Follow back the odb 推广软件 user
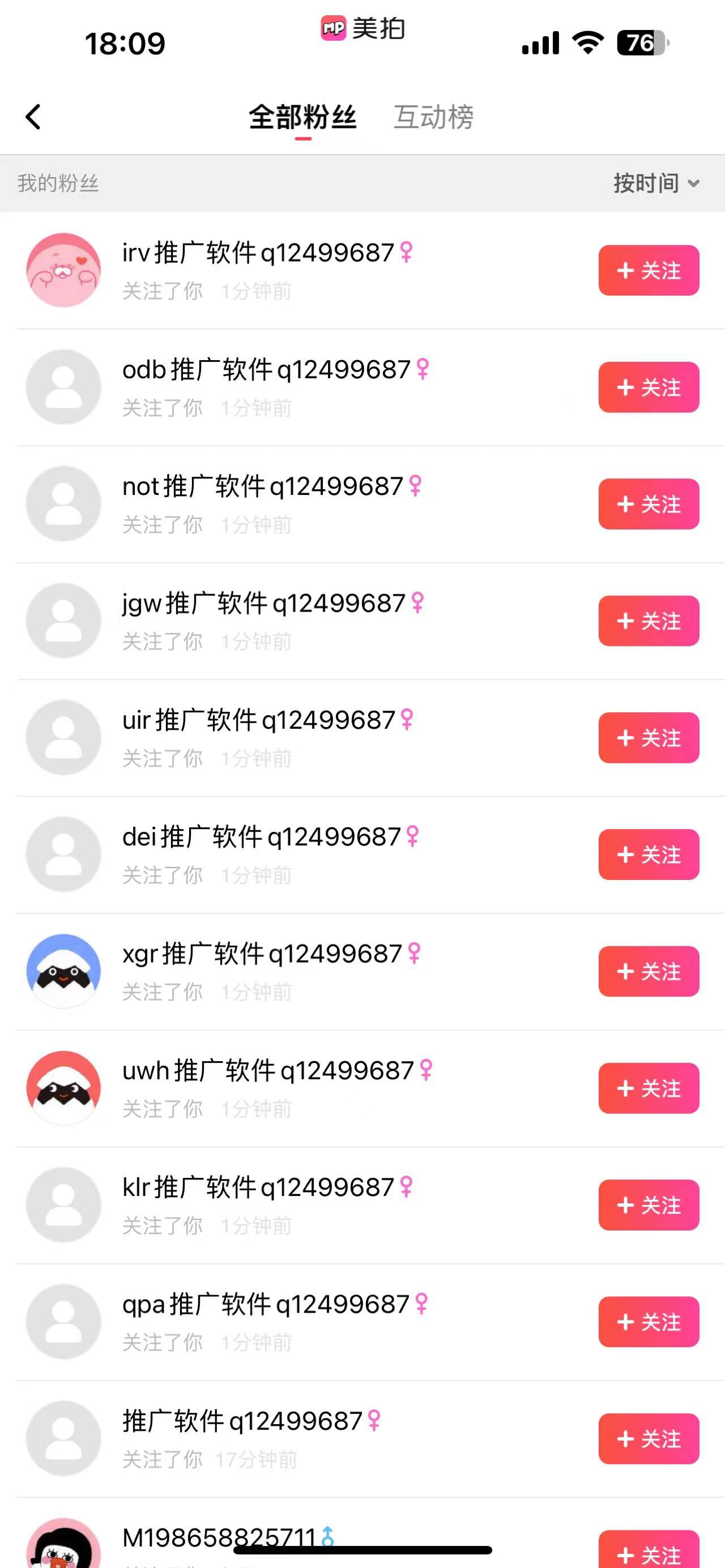The height and width of the screenshot is (1568, 725). pyautogui.click(x=649, y=387)
